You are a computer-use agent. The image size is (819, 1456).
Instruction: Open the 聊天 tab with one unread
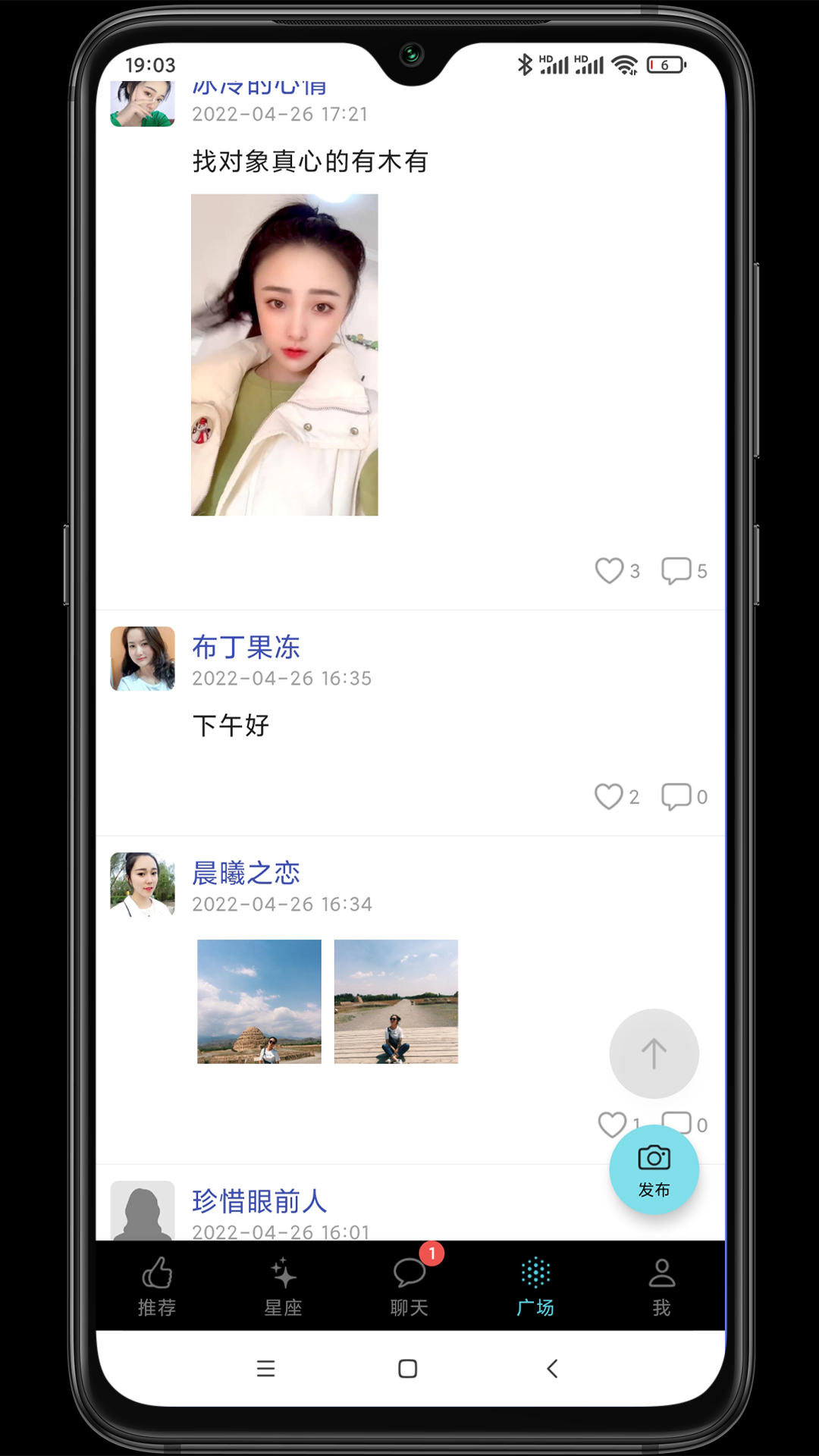pyautogui.click(x=409, y=1286)
